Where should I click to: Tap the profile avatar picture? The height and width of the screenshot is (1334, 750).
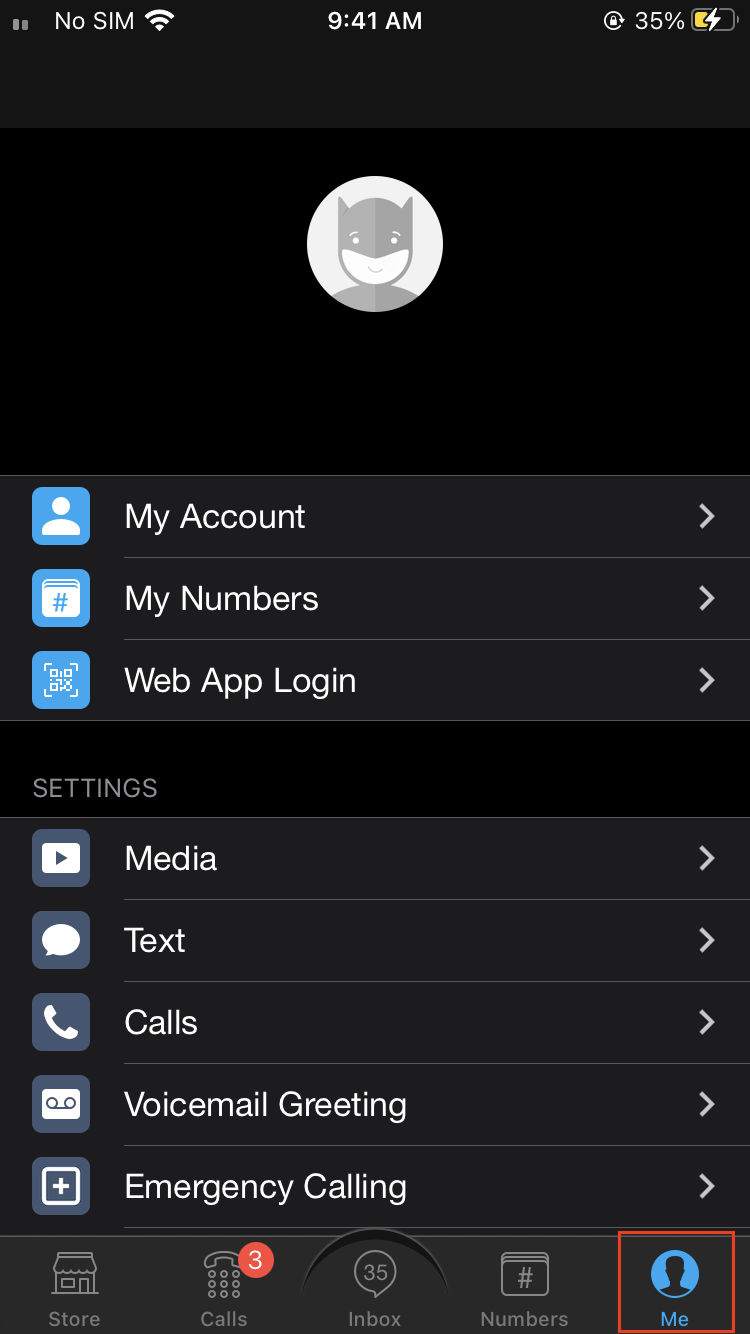[x=375, y=244]
